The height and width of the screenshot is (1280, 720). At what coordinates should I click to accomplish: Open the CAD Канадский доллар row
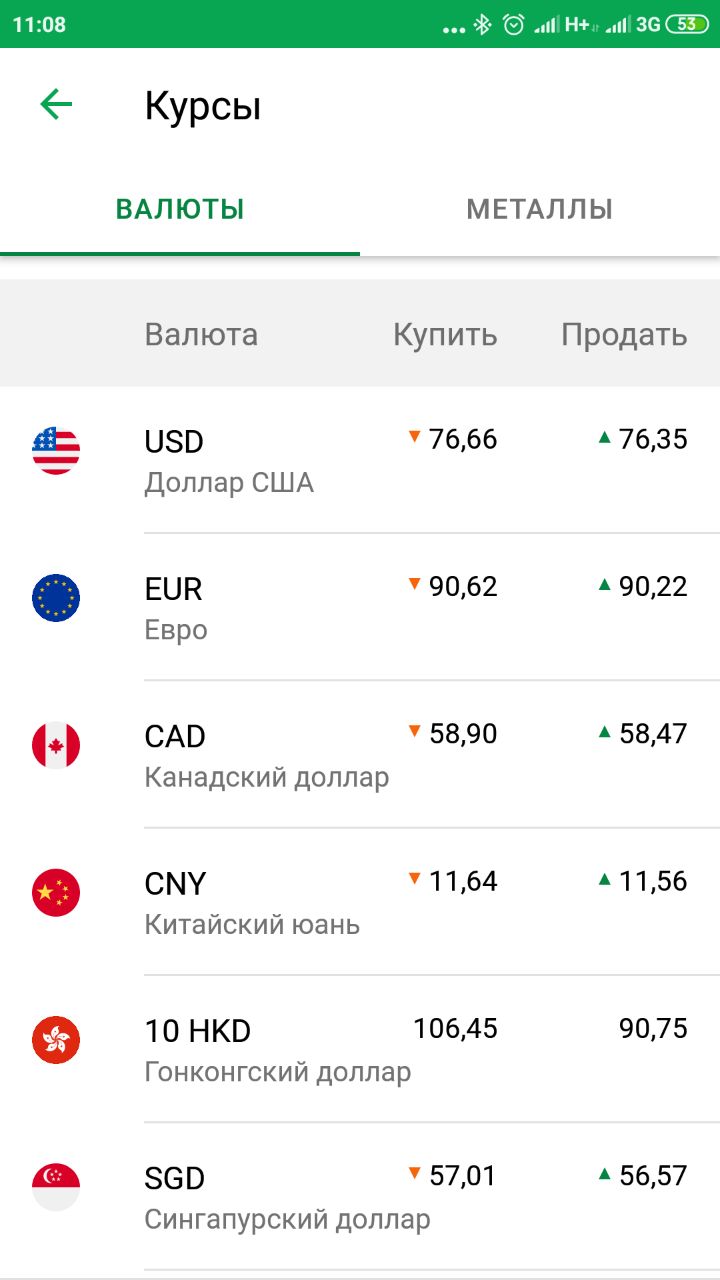[x=360, y=754]
